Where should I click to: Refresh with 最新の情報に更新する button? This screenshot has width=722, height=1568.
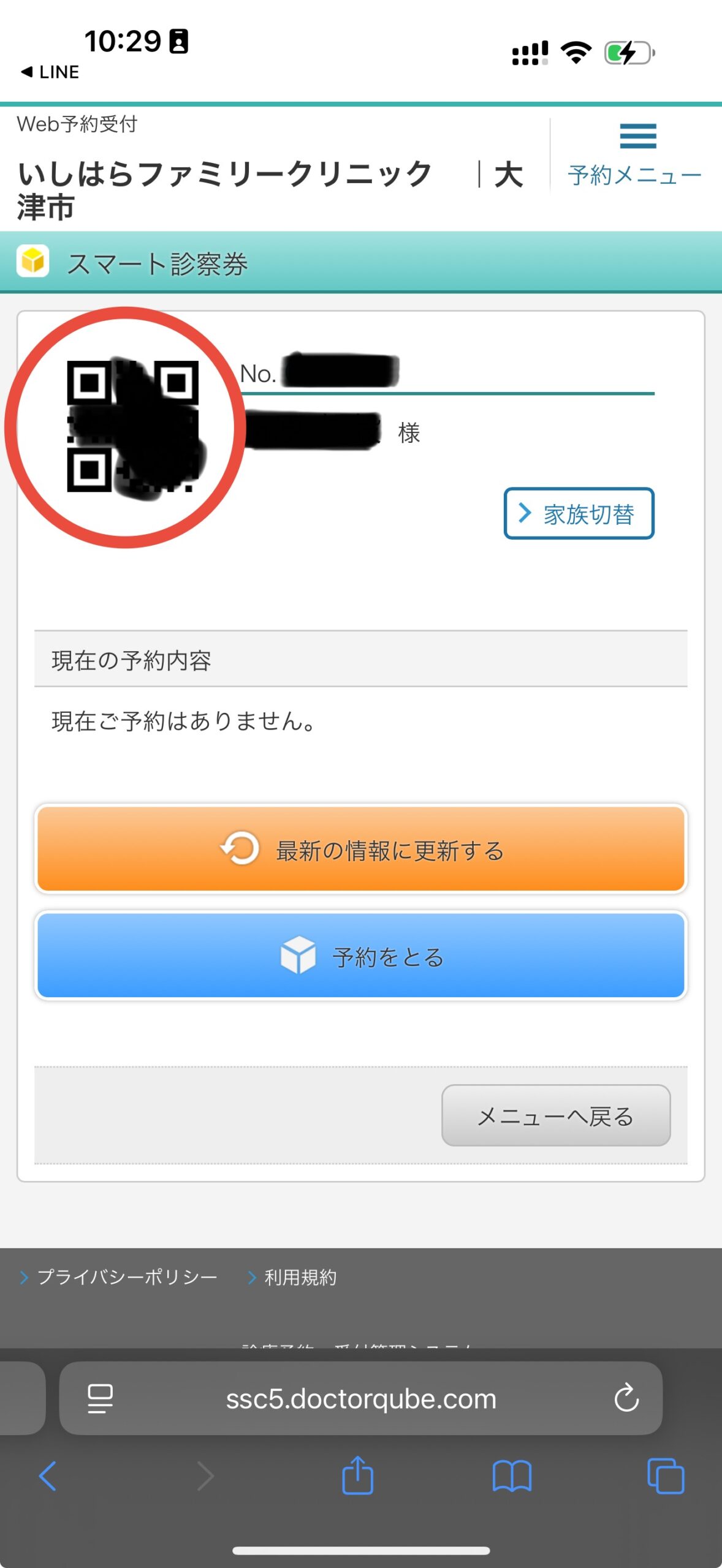point(360,849)
